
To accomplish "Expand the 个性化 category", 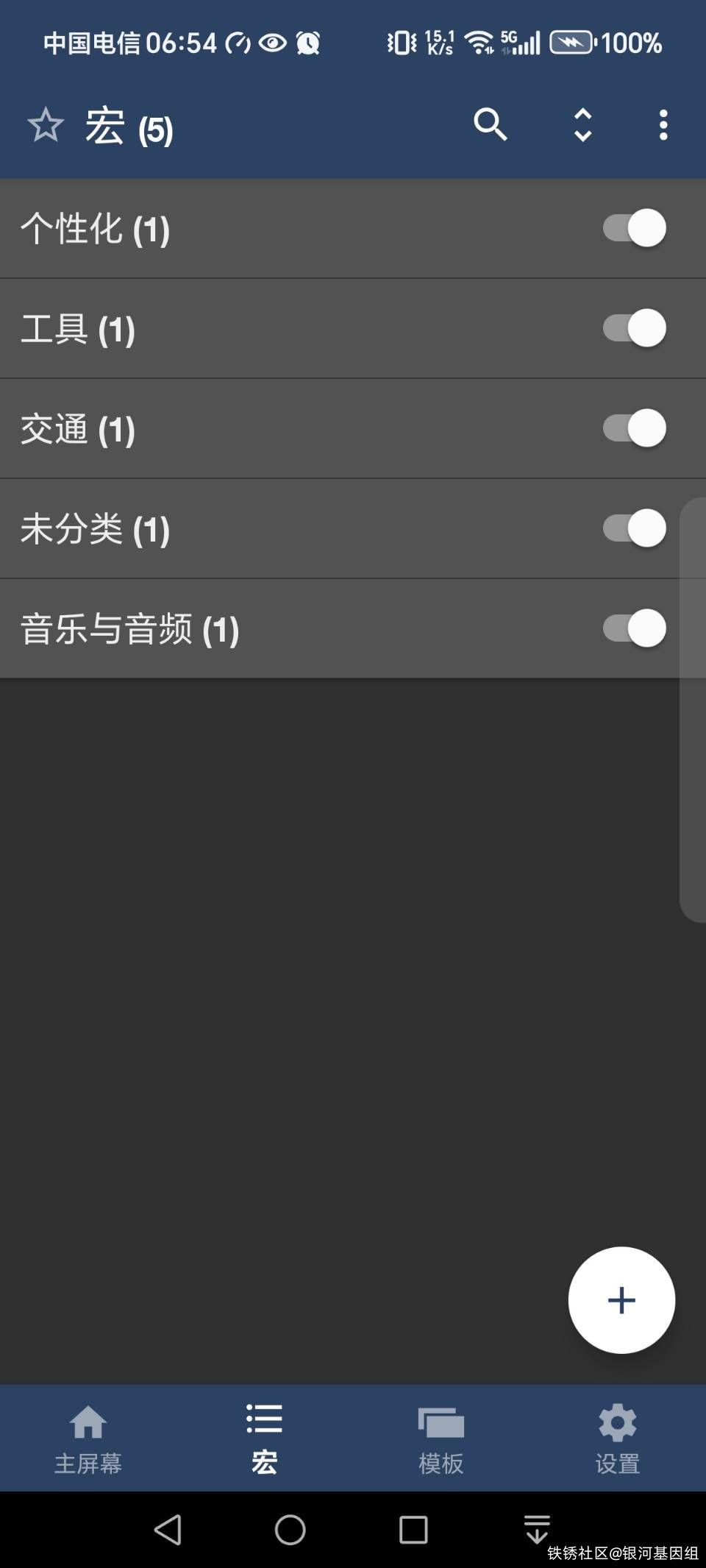I will 96,229.
